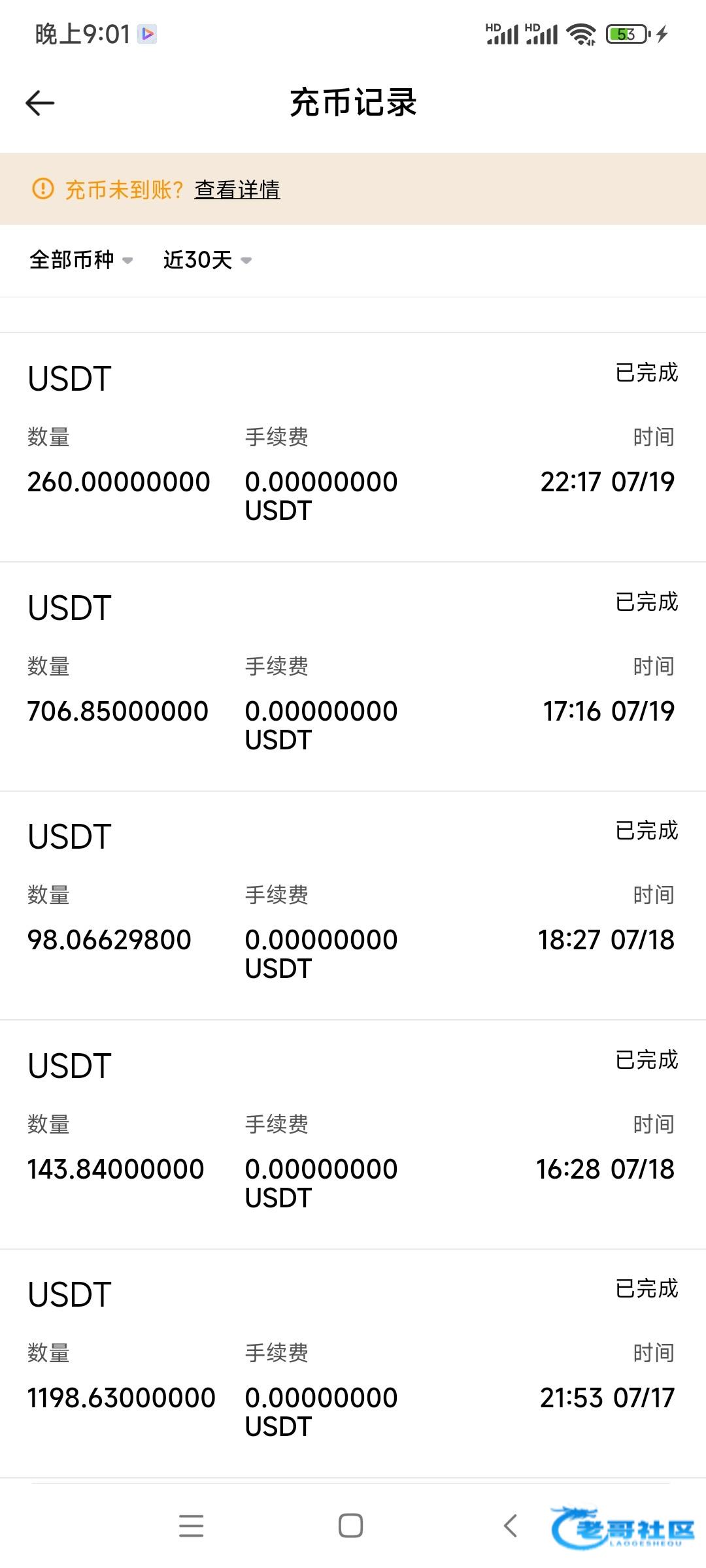Expand the 近30天 date range filter

(x=207, y=260)
